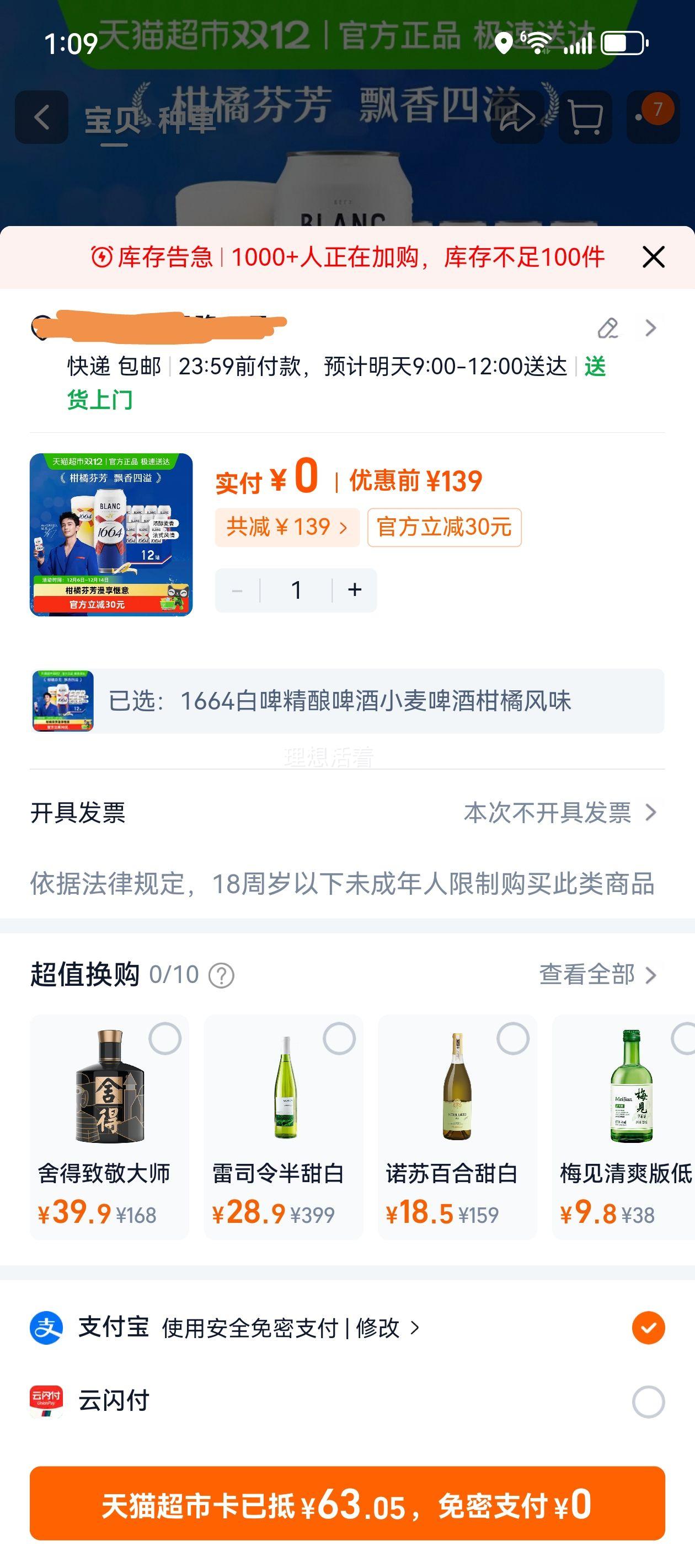Screen dimensions: 695x1568
Task: Open the shopping cart
Action: tap(585, 117)
